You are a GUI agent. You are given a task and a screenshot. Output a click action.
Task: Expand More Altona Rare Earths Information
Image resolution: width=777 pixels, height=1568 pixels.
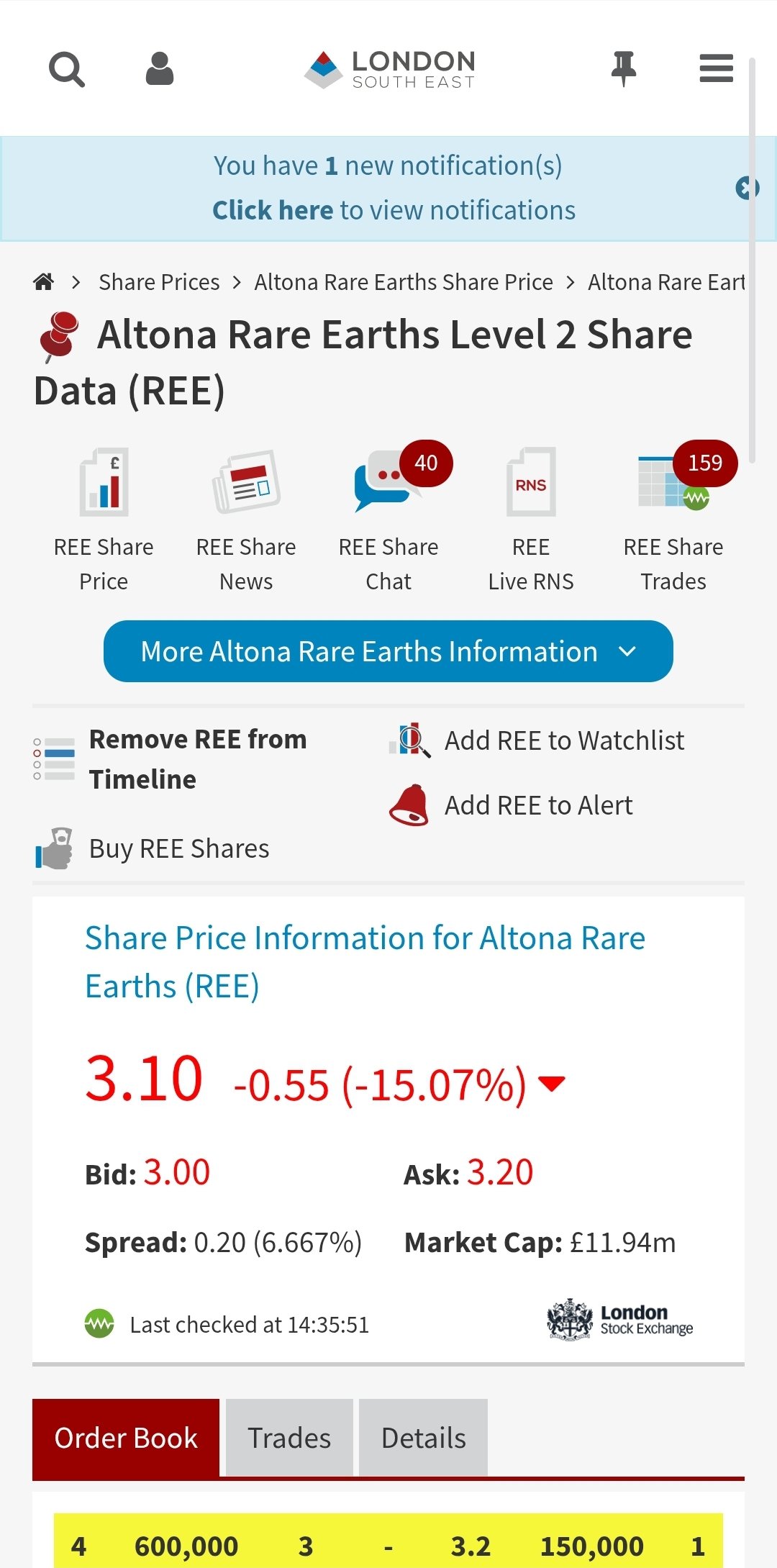click(x=388, y=651)
